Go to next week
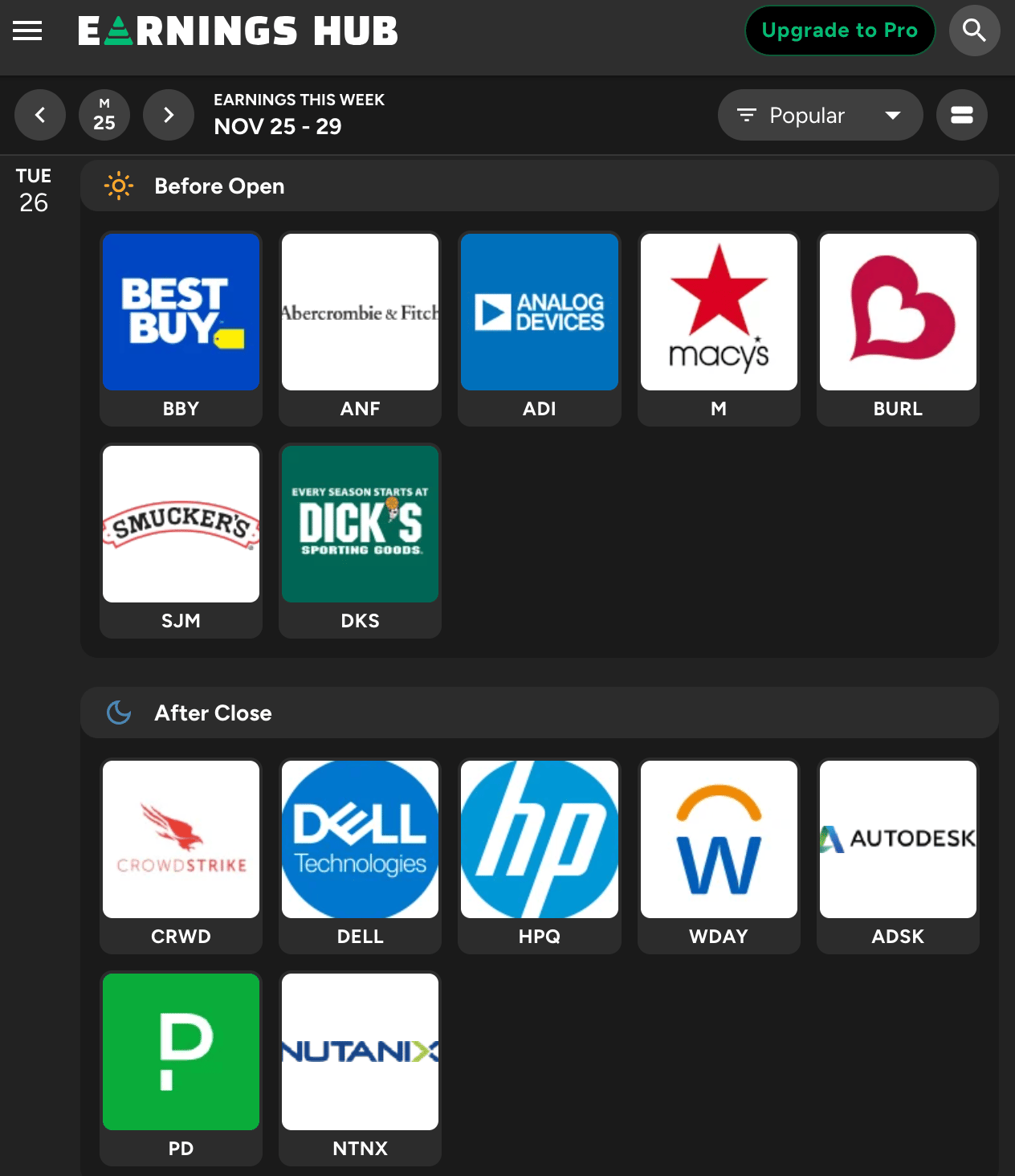 coord(169,115)
